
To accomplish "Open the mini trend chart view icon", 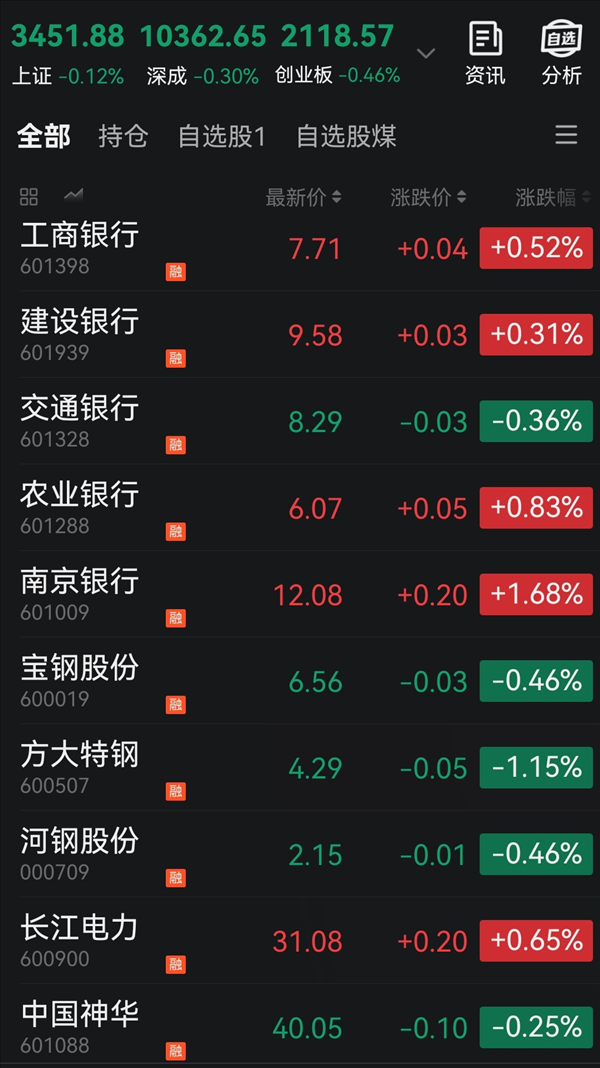I will click(74, 195).
